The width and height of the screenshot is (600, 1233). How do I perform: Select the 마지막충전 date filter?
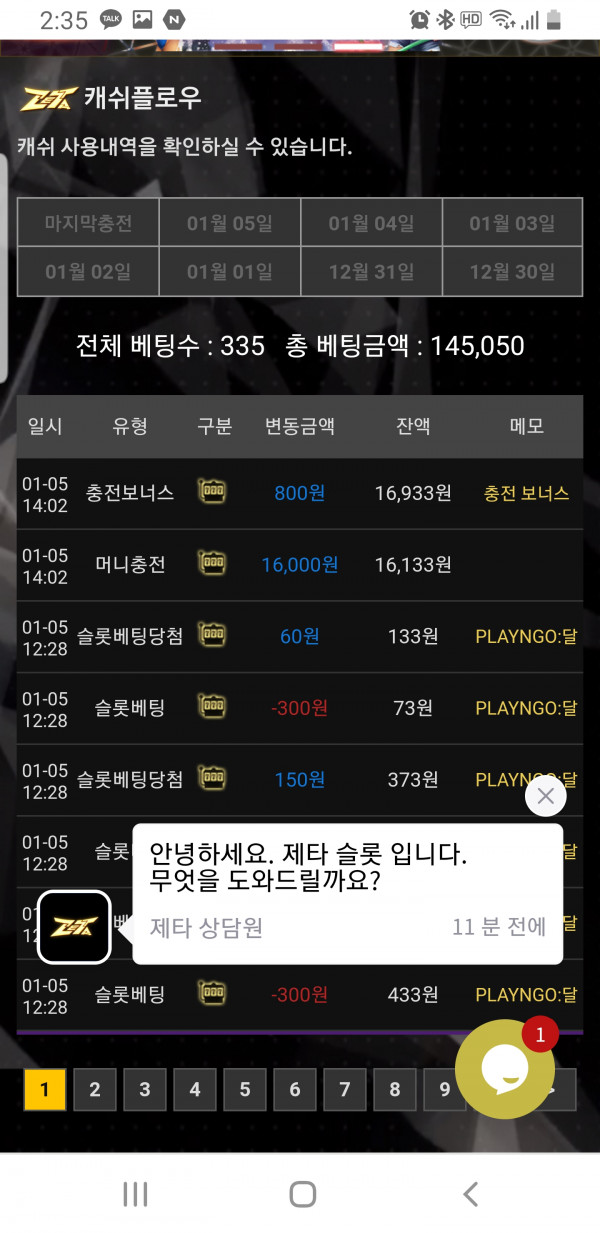click(x=88, y=223)
